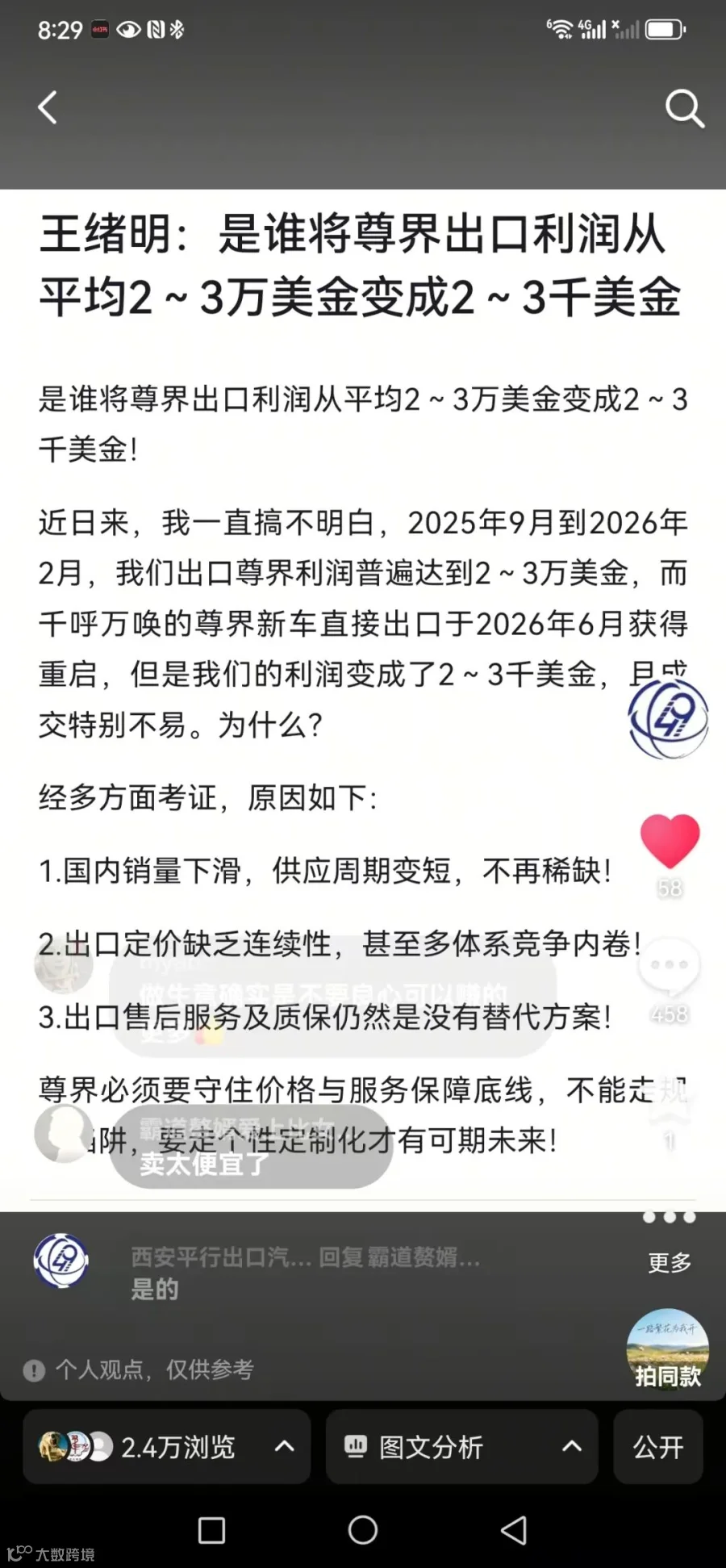The width and height of the screenshot is (726, 1568).
Task: Open search with the magnifier icon
Action: (684, 109)
